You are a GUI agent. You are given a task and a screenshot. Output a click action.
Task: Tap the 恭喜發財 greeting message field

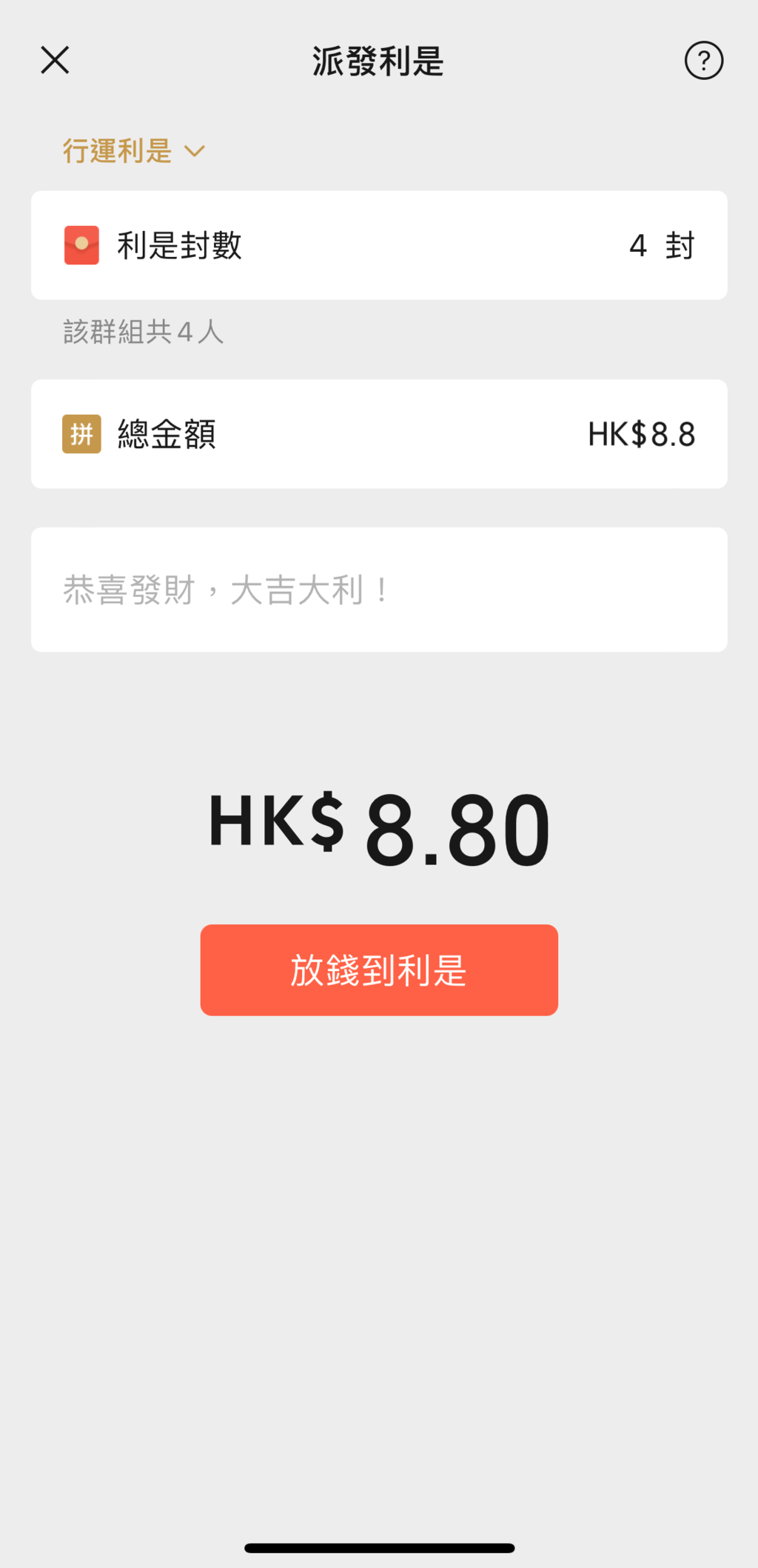pyautogui.click(x=379, y=590)
